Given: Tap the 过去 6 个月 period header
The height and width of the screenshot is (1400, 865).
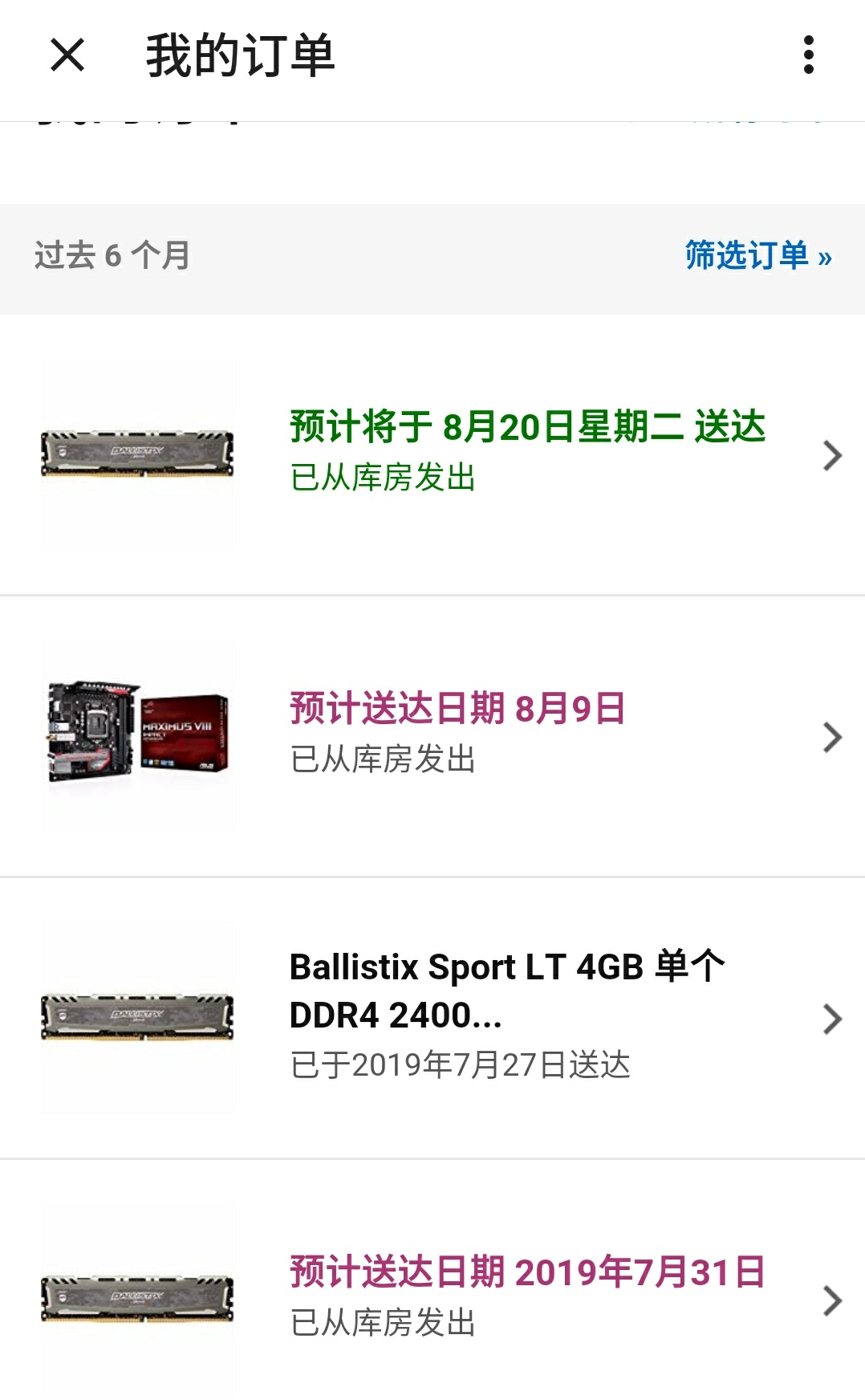Looking at the screenshot, I should (x=110, y=255).
